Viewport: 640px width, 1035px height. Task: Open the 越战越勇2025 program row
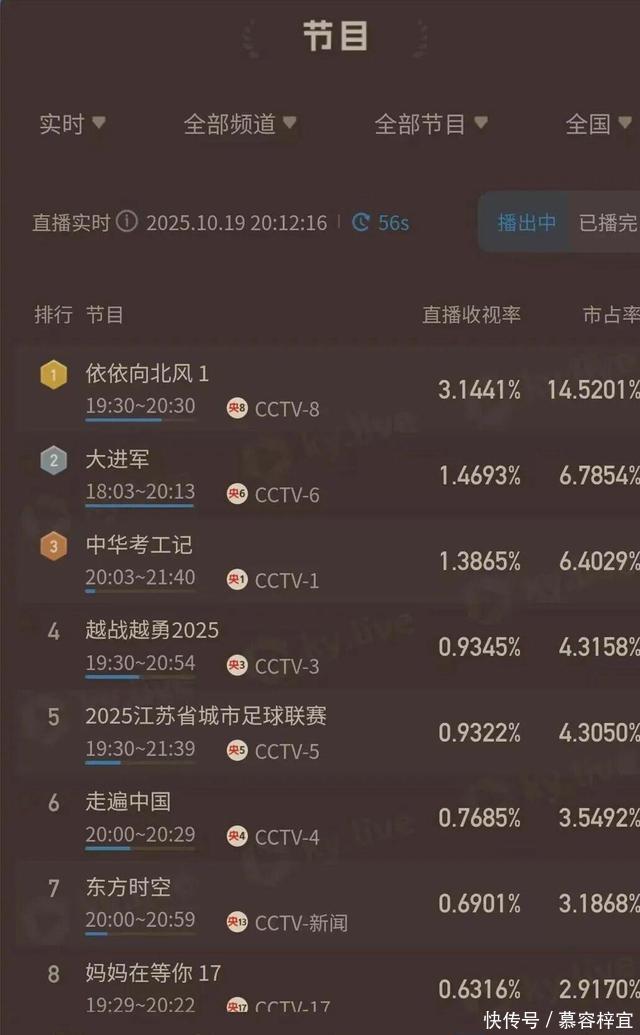click(327, 647)
